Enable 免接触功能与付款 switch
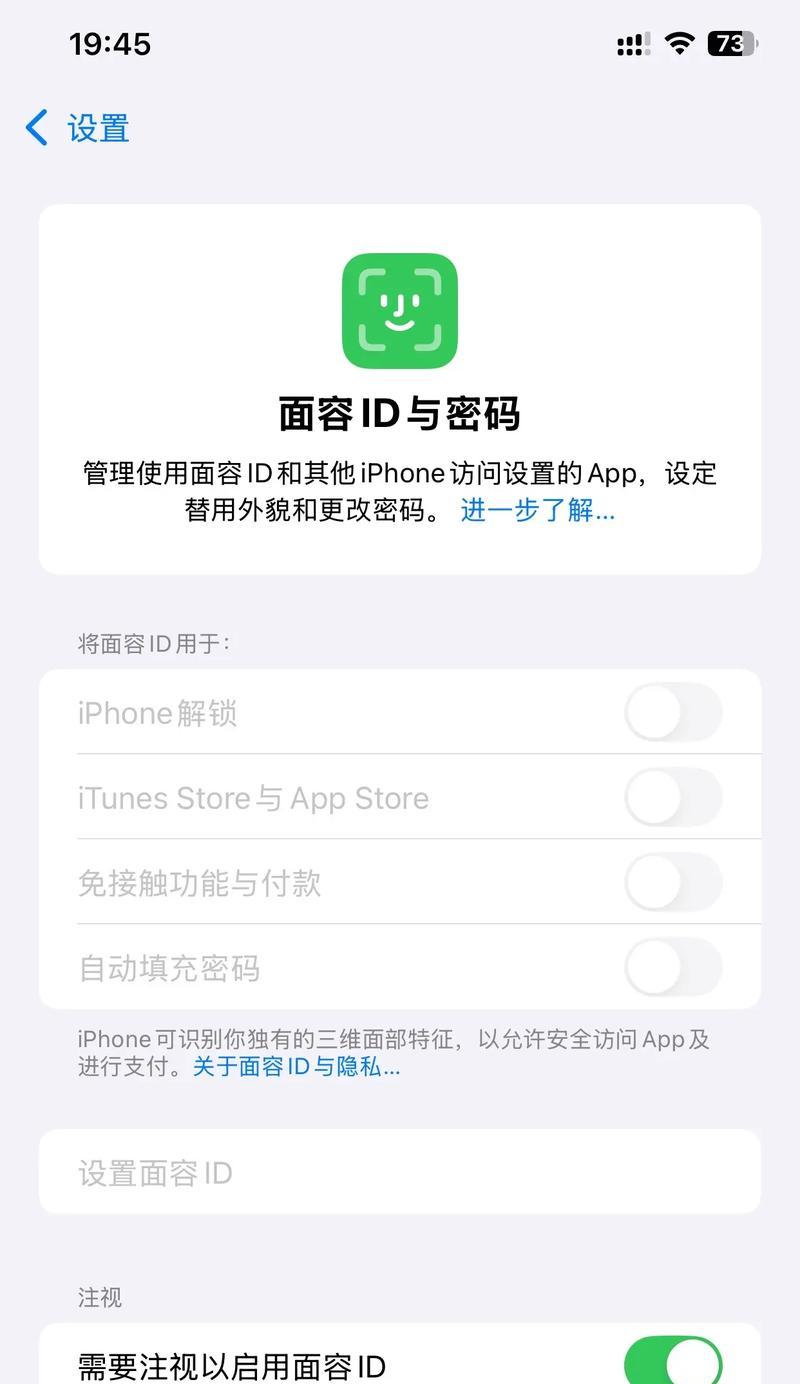This screenshot has width=800, height=1384. [x=673, y=883]
